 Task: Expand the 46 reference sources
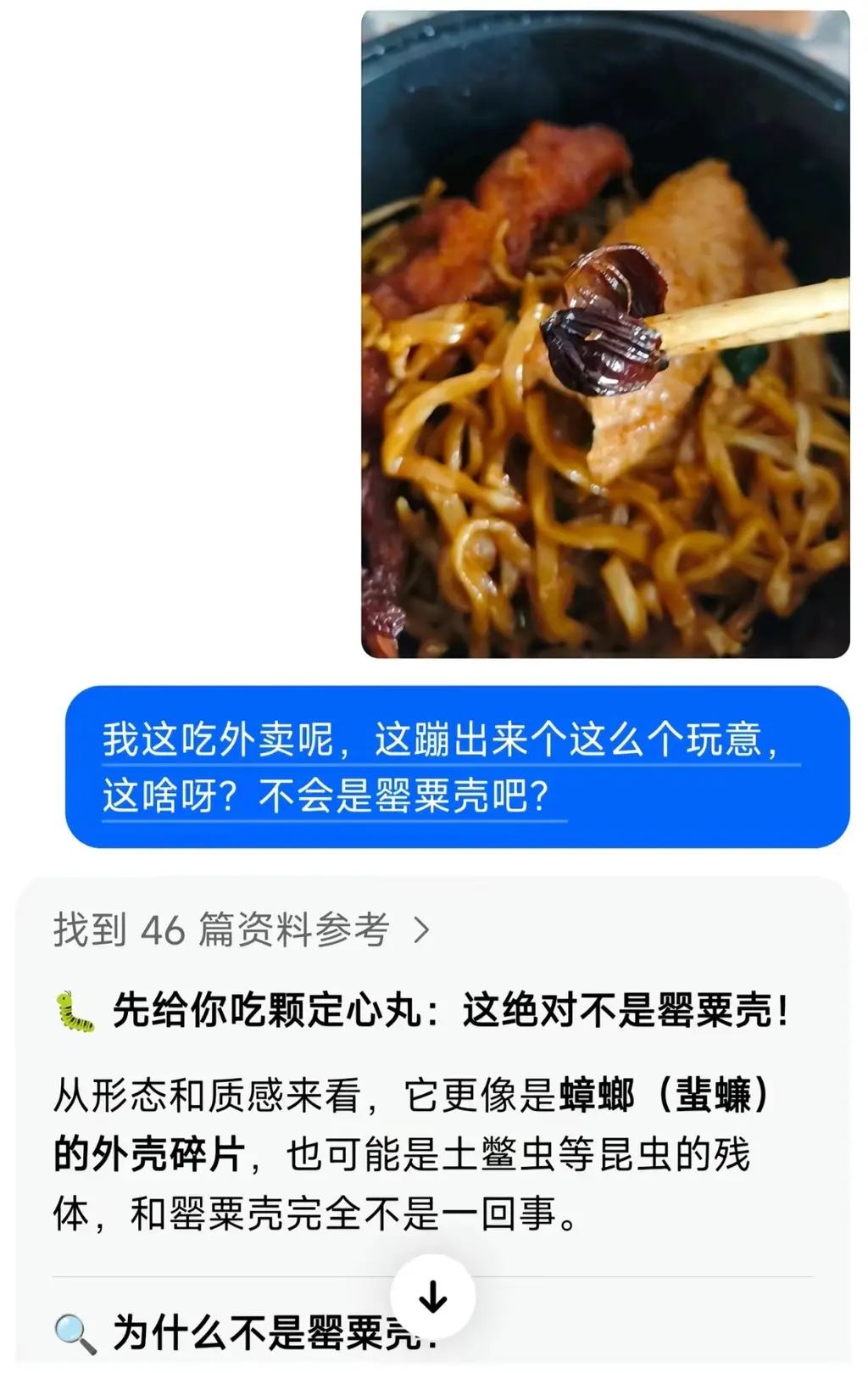pyautogui.click(x=242, y=930)
